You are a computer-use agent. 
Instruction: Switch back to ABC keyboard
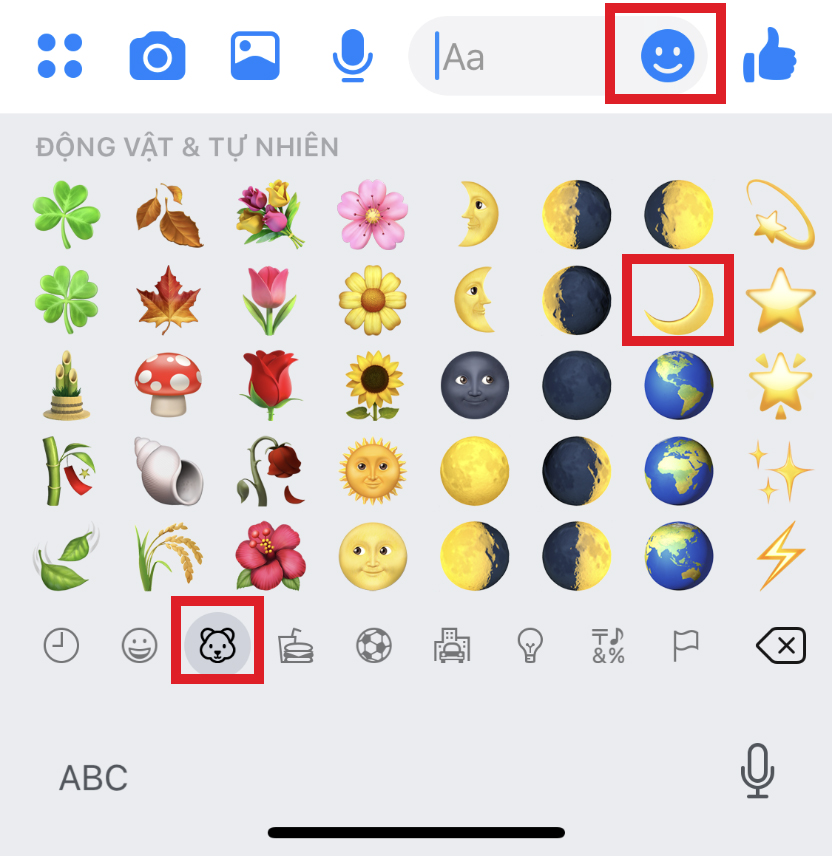94,777
